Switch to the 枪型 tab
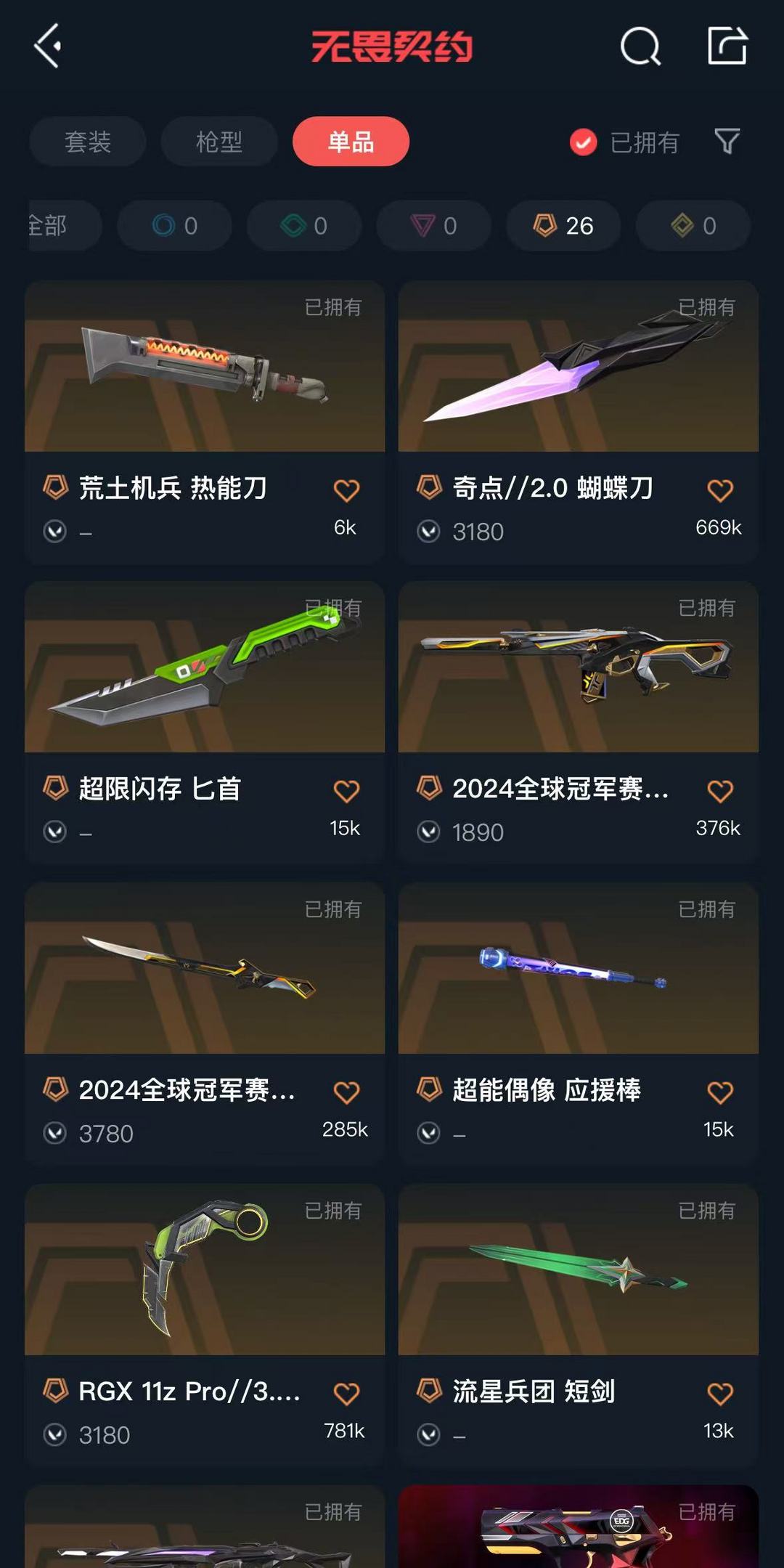The width and height of the screenshot is (784, 1568). click(x=219, y=142)
